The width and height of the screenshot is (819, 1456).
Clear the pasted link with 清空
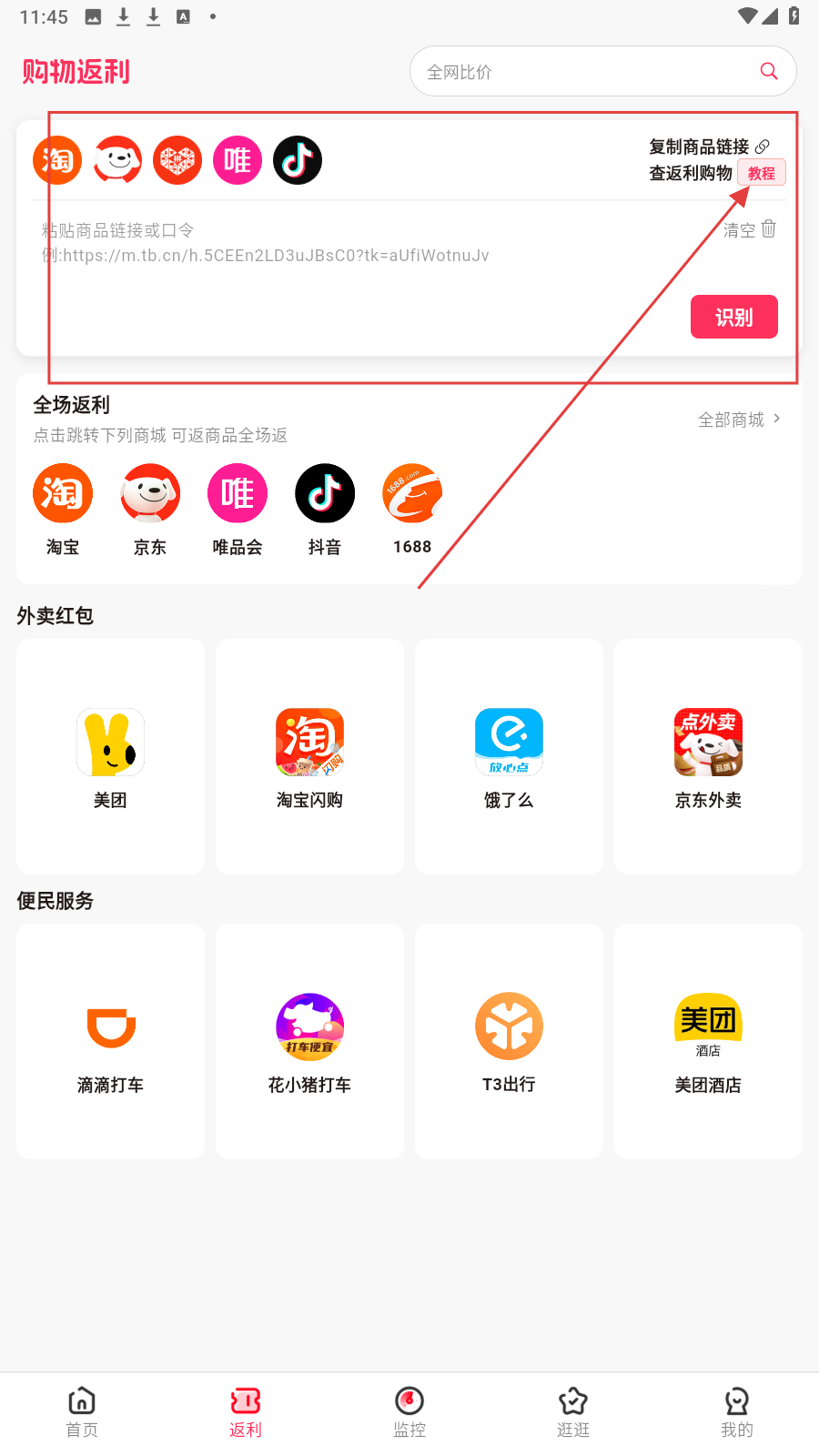pos(750,229)
